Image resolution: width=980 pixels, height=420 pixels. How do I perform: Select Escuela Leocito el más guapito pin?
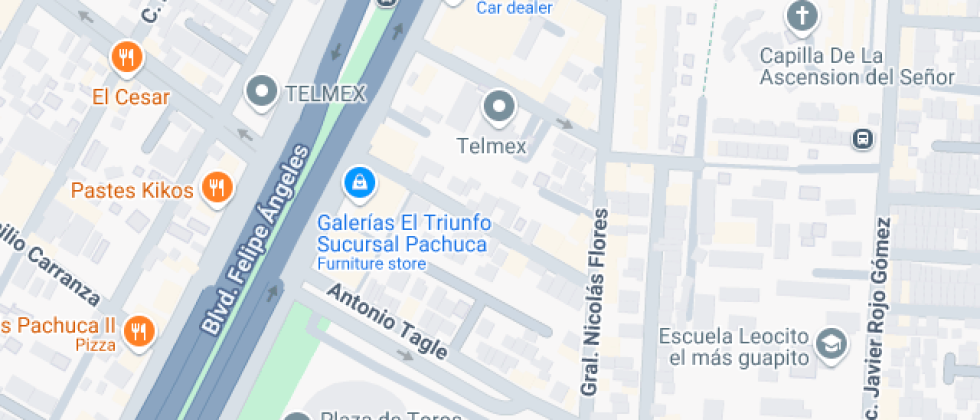click(x=831, y=343)
